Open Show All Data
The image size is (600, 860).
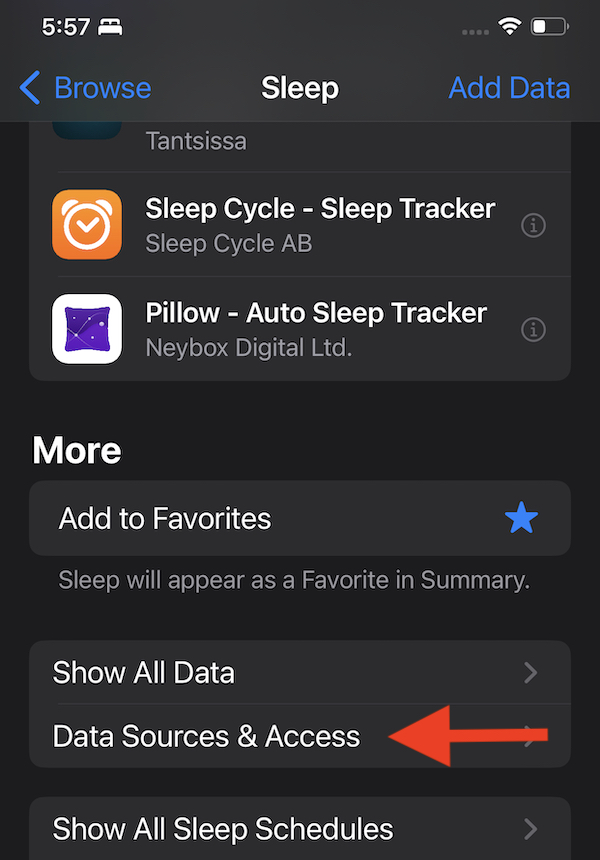(300, 672)
